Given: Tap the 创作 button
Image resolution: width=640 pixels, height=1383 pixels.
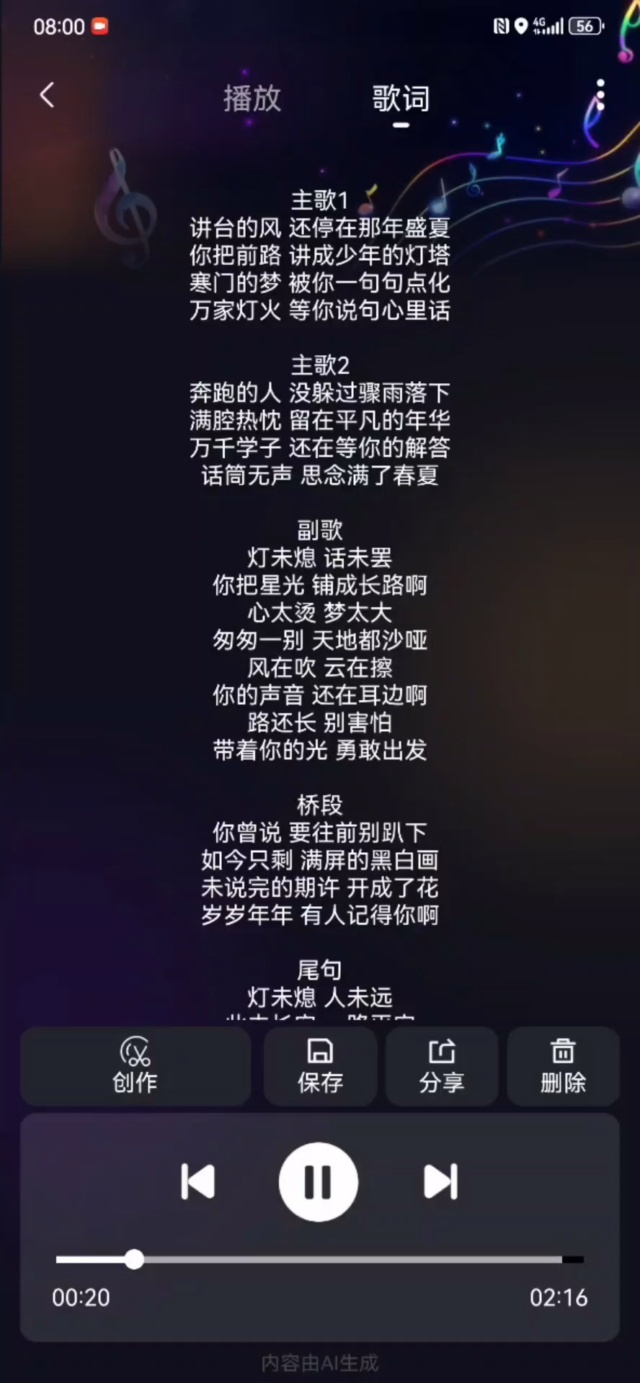Looking at the screenshot, I should click(135, 1066).
